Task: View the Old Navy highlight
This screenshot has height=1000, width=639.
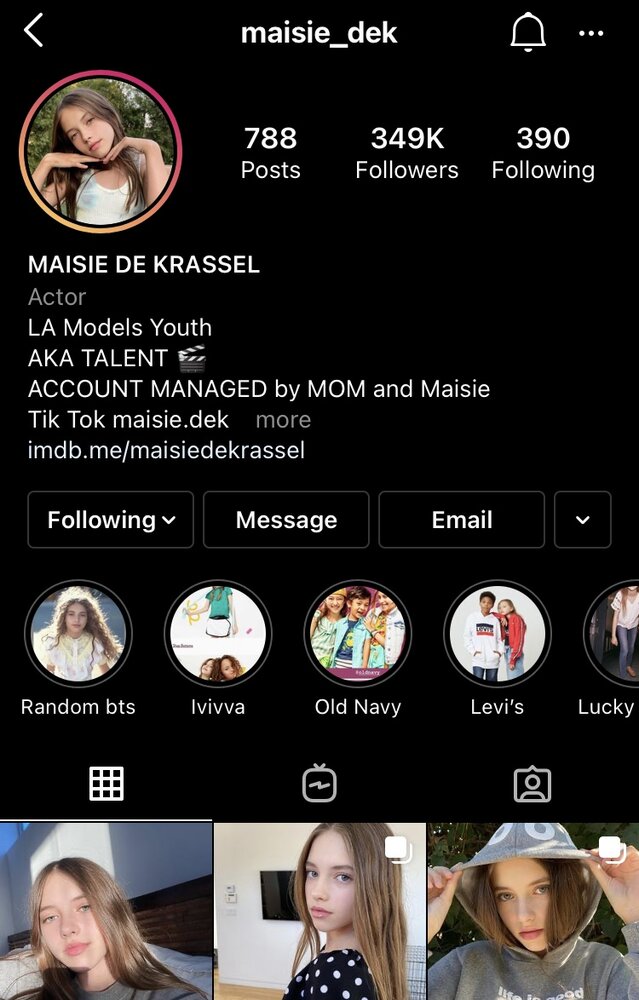Action: [358, 634]
